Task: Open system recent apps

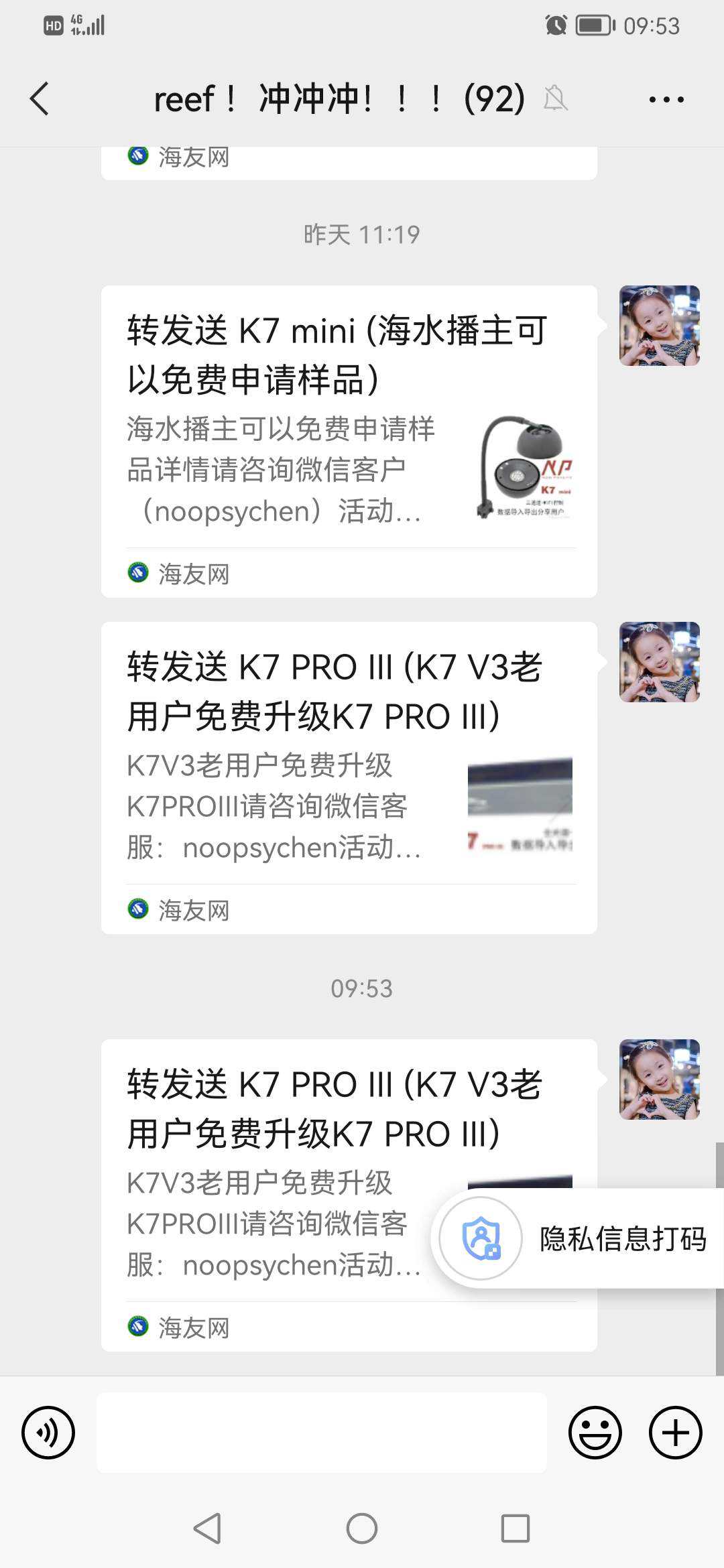Action: point(516,1528)
